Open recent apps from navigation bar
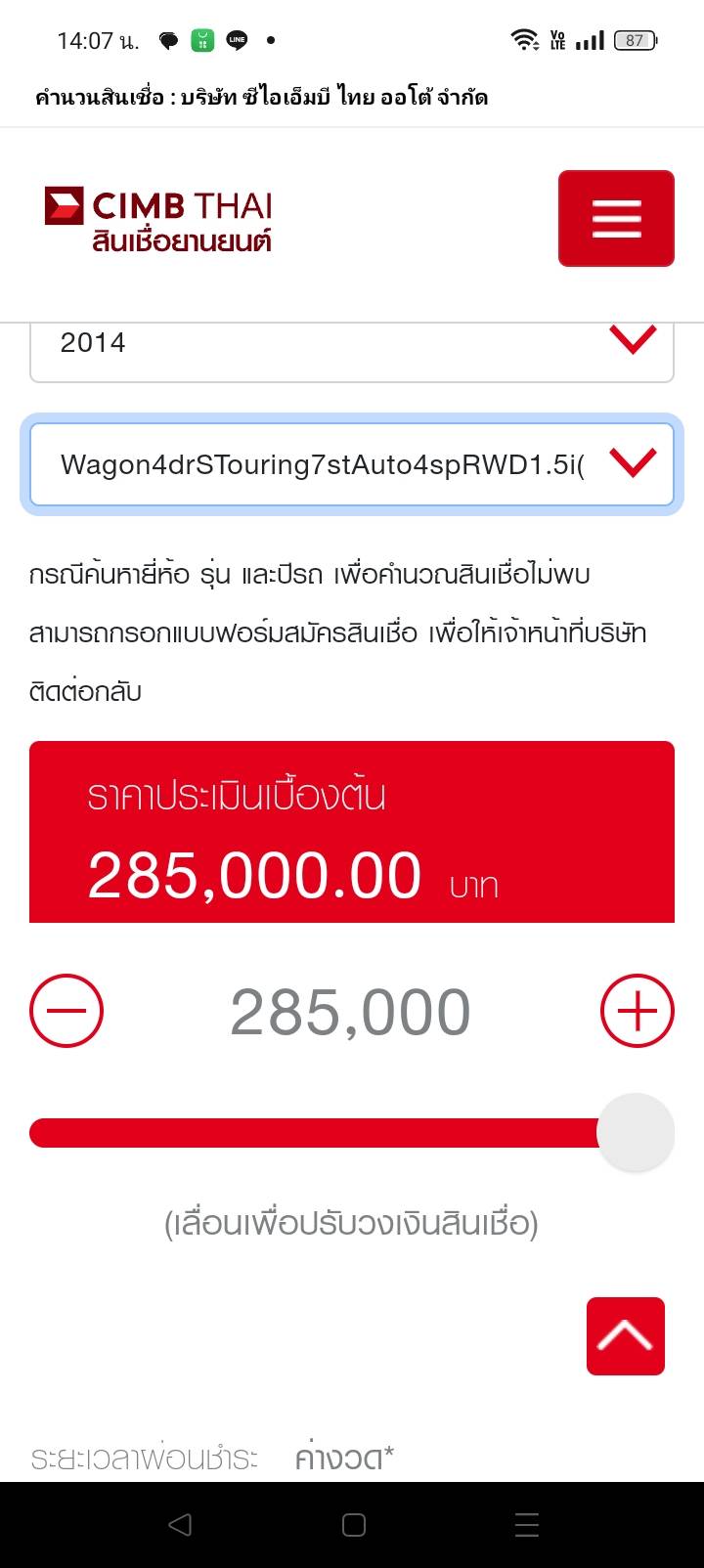 tap(526, 1525)
